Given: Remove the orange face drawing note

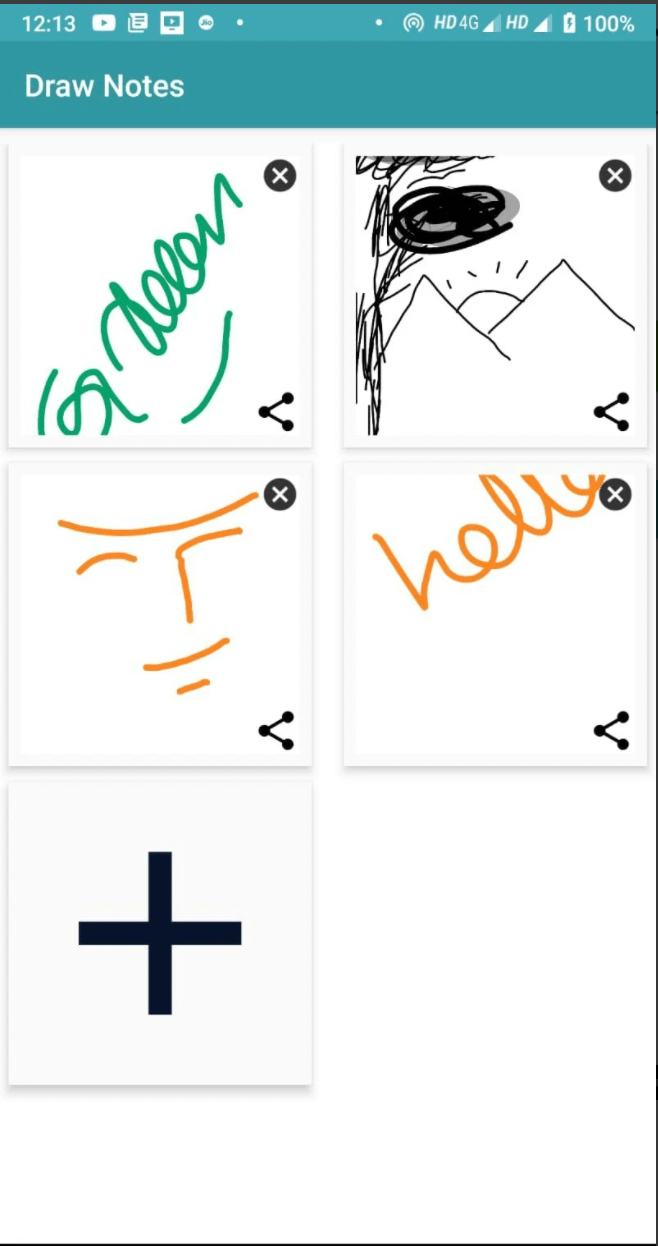Looking at the screenshot, I should 280,494.
